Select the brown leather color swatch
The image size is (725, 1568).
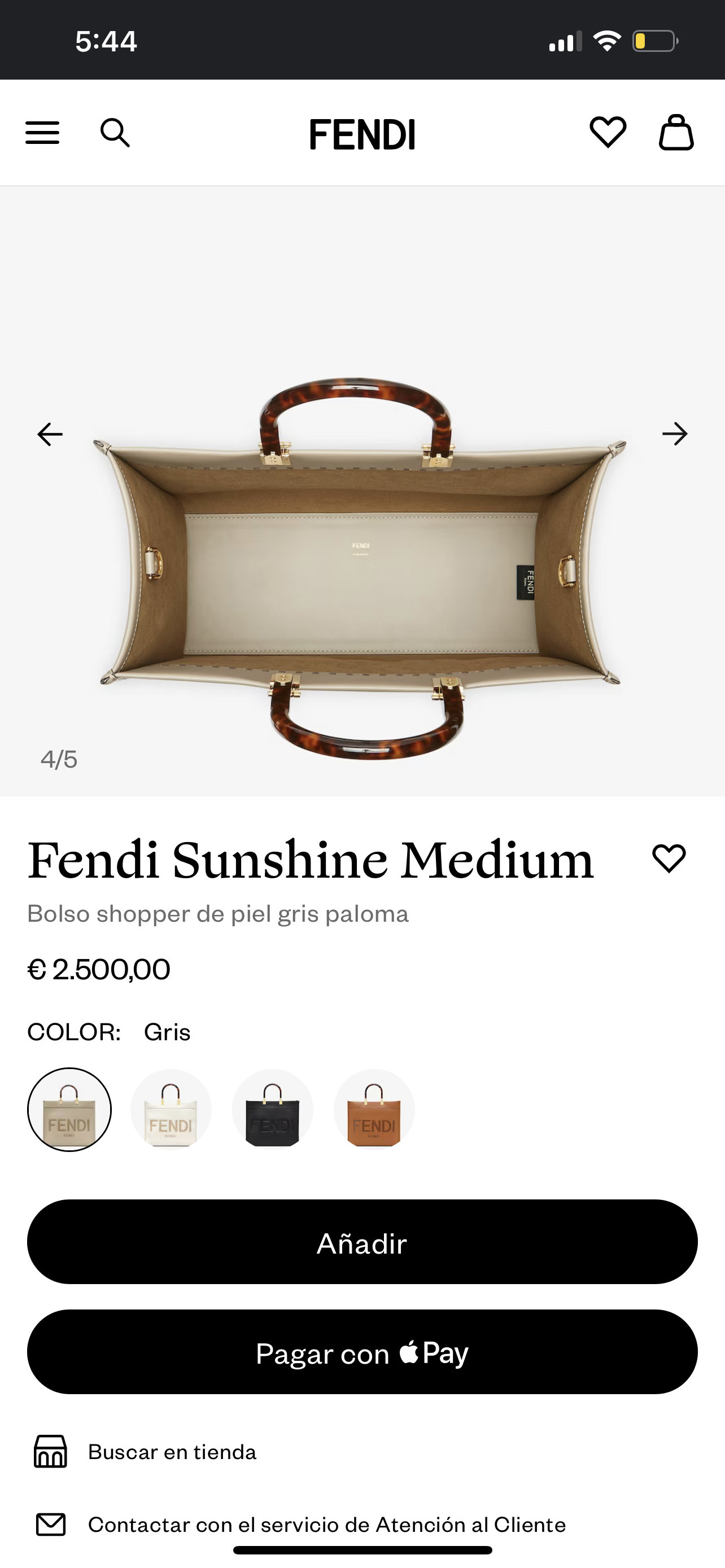click(374, 1109)
